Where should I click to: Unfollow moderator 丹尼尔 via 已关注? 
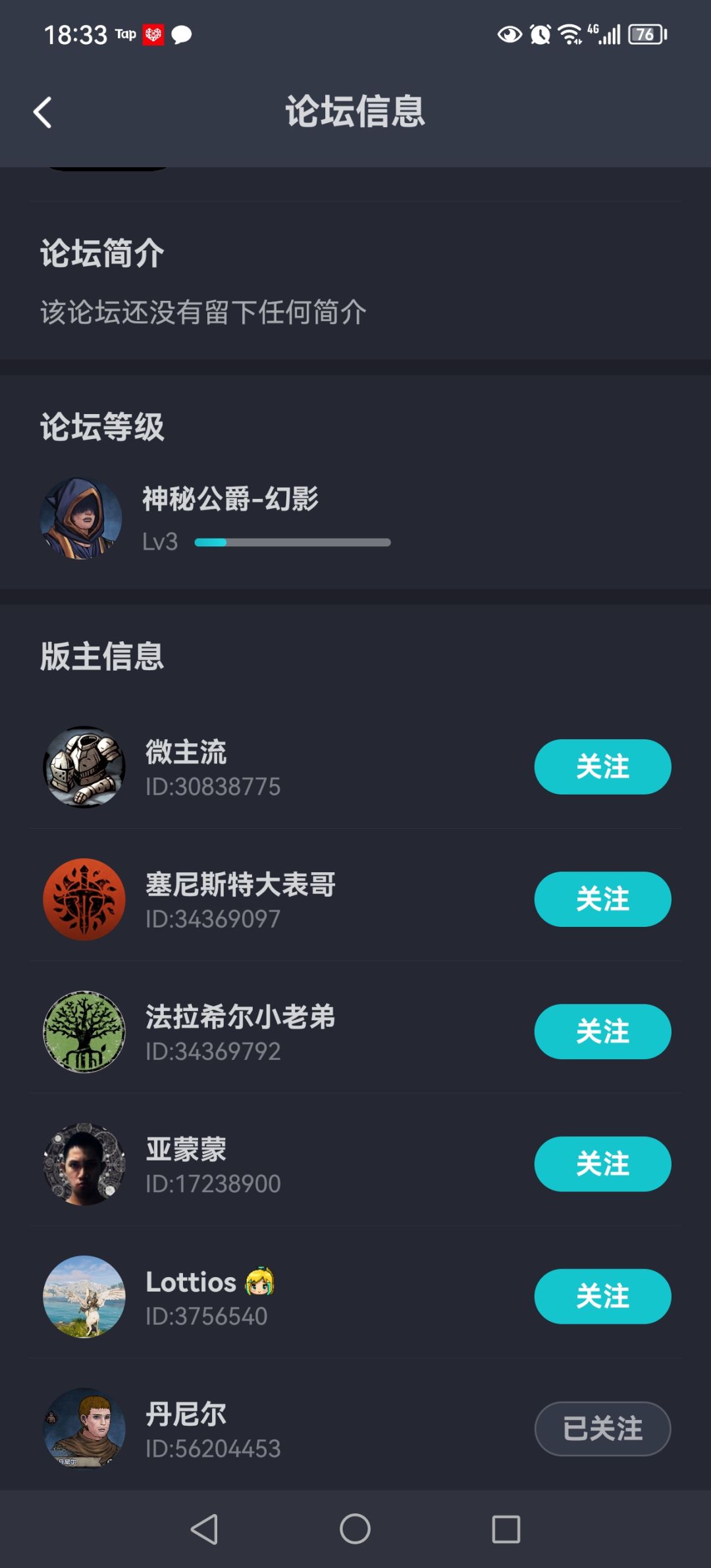pos(602,1428)
